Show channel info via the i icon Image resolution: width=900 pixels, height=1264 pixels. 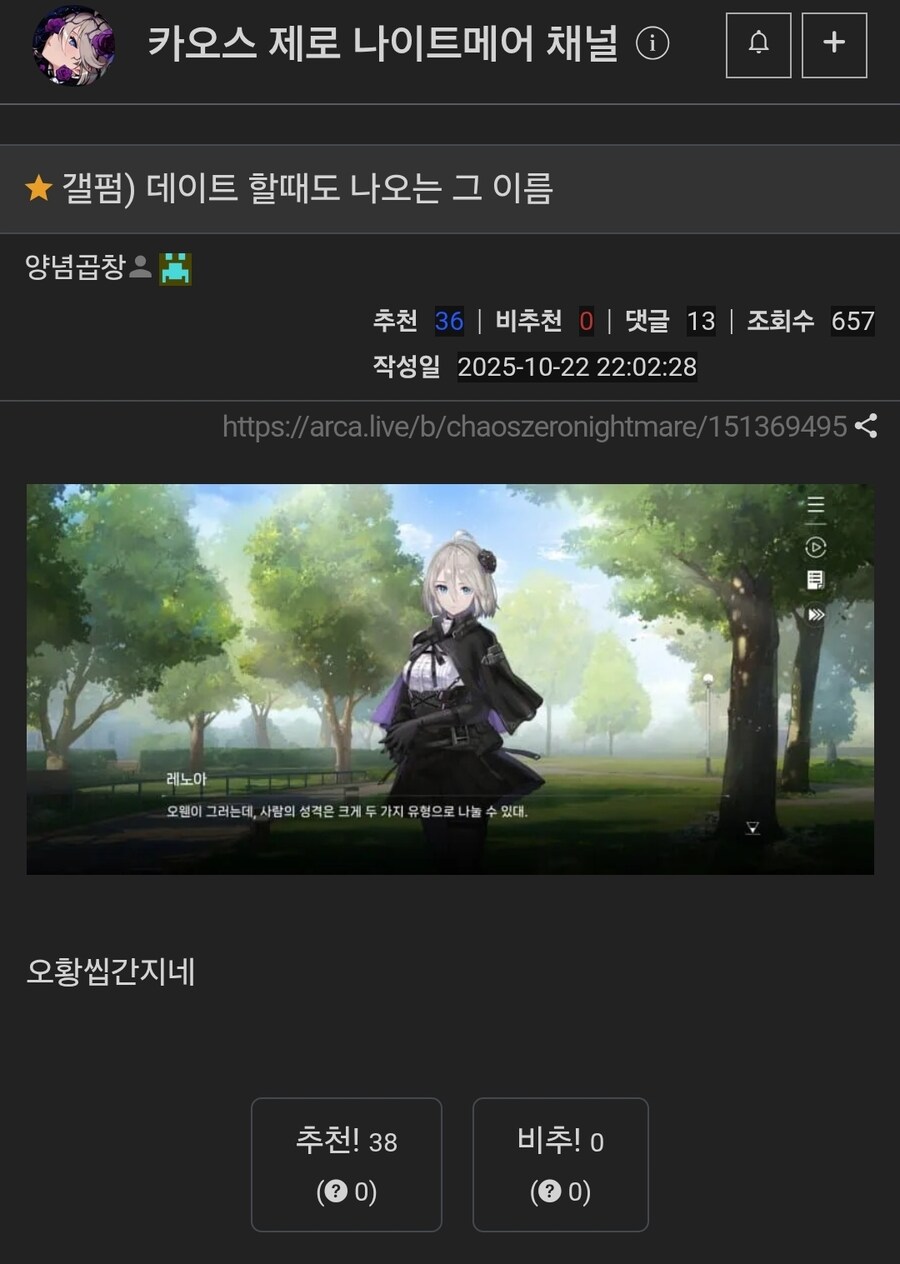pyautogui.click(x=652, y=44)
